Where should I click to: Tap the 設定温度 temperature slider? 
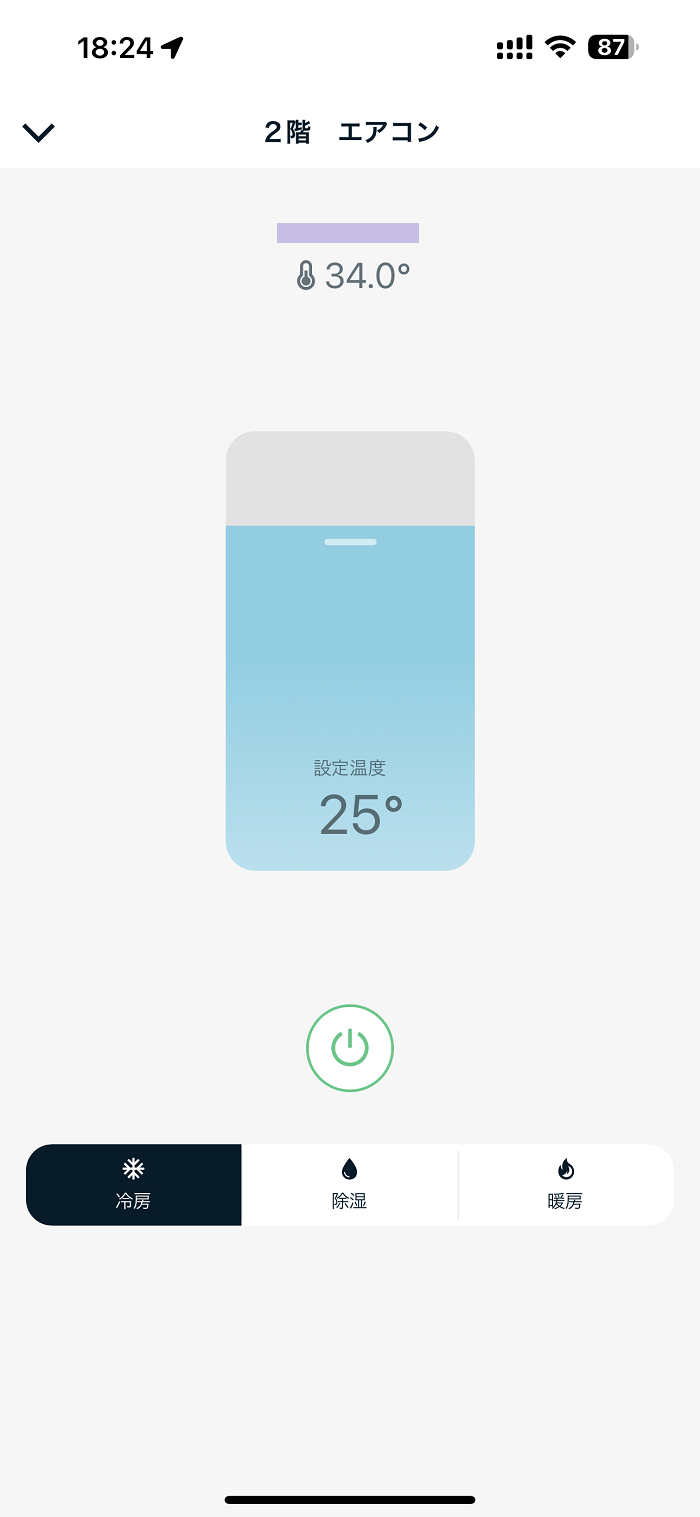click(350, 651)
